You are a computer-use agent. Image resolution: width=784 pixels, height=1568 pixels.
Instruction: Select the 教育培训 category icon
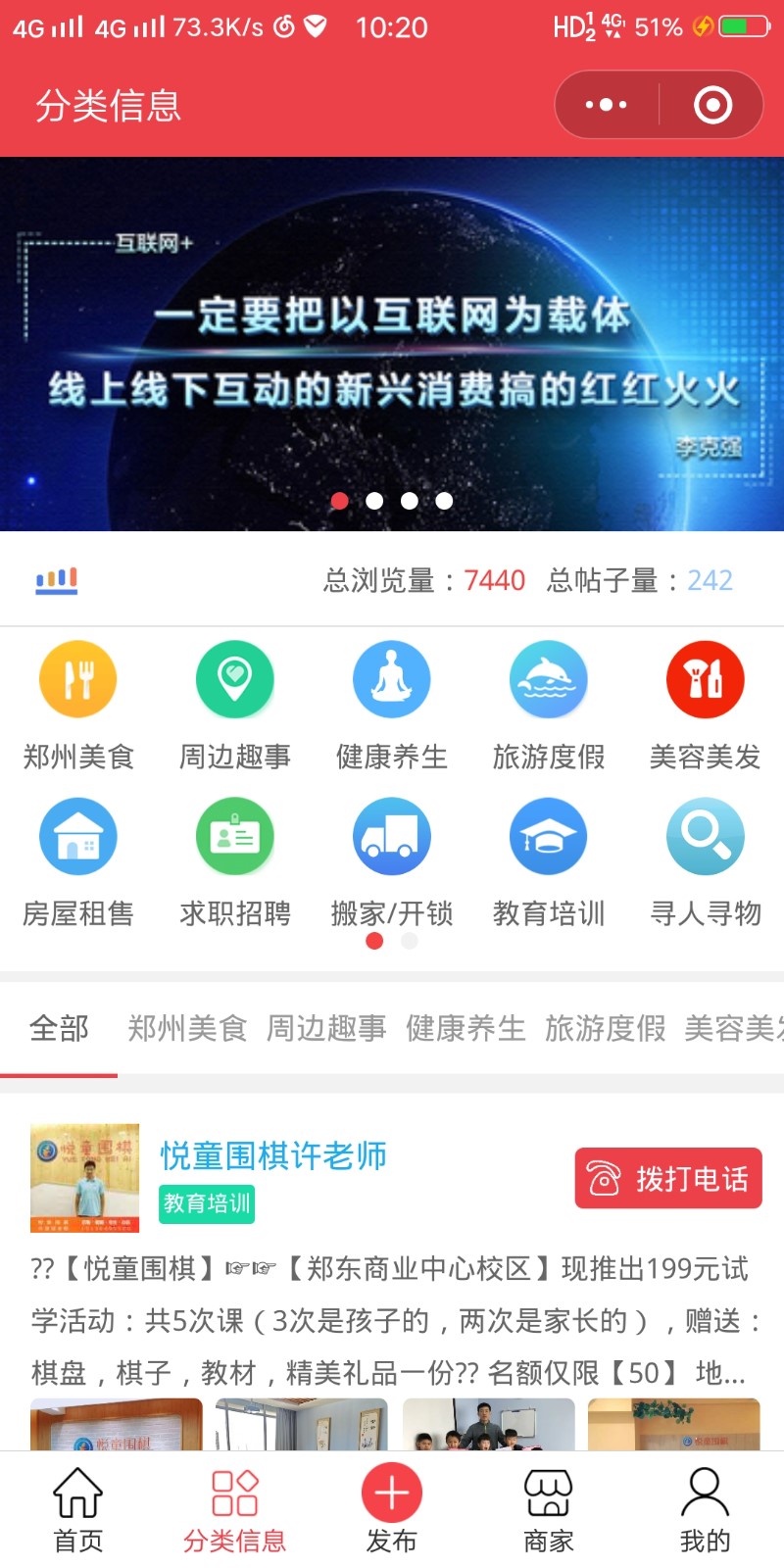coord(549,837)
